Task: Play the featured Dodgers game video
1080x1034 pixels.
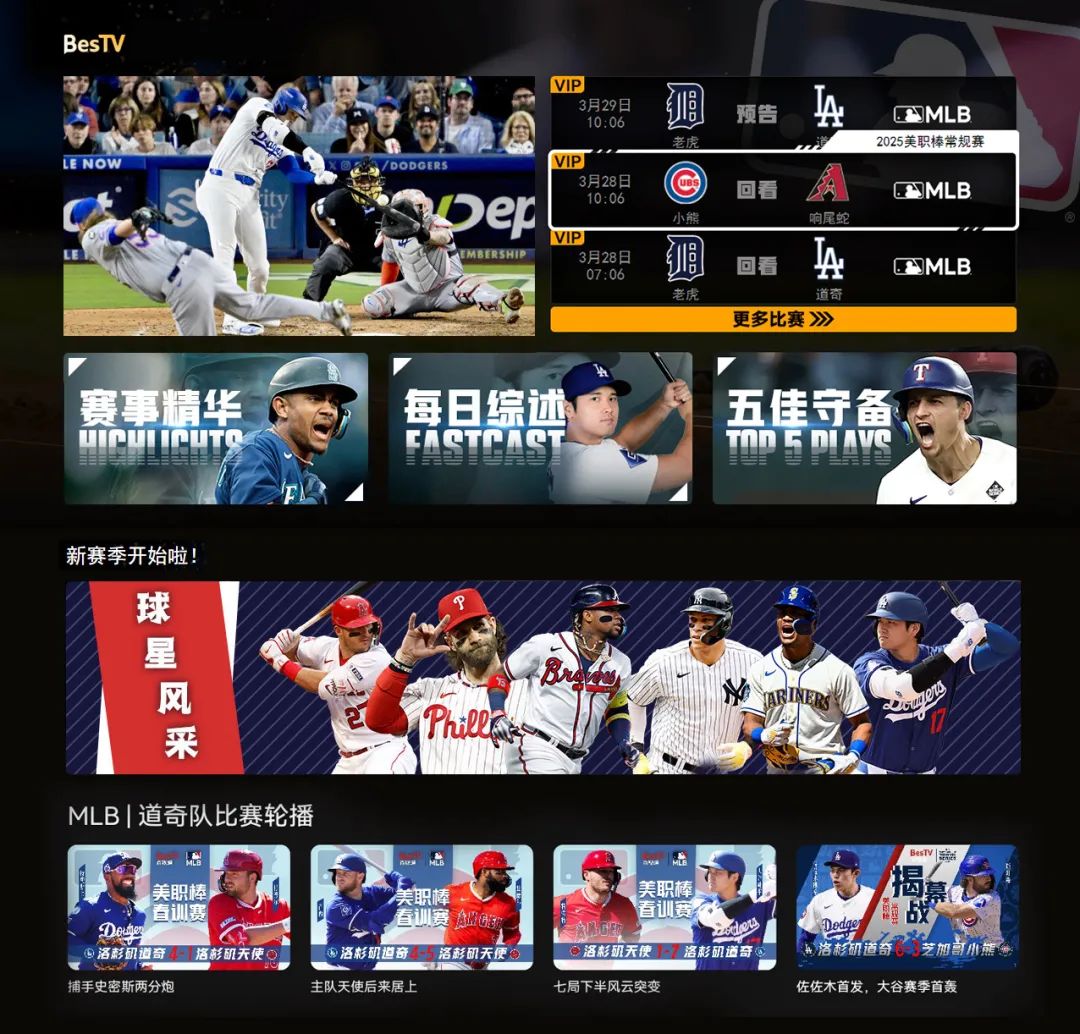Action: point(299,206)
